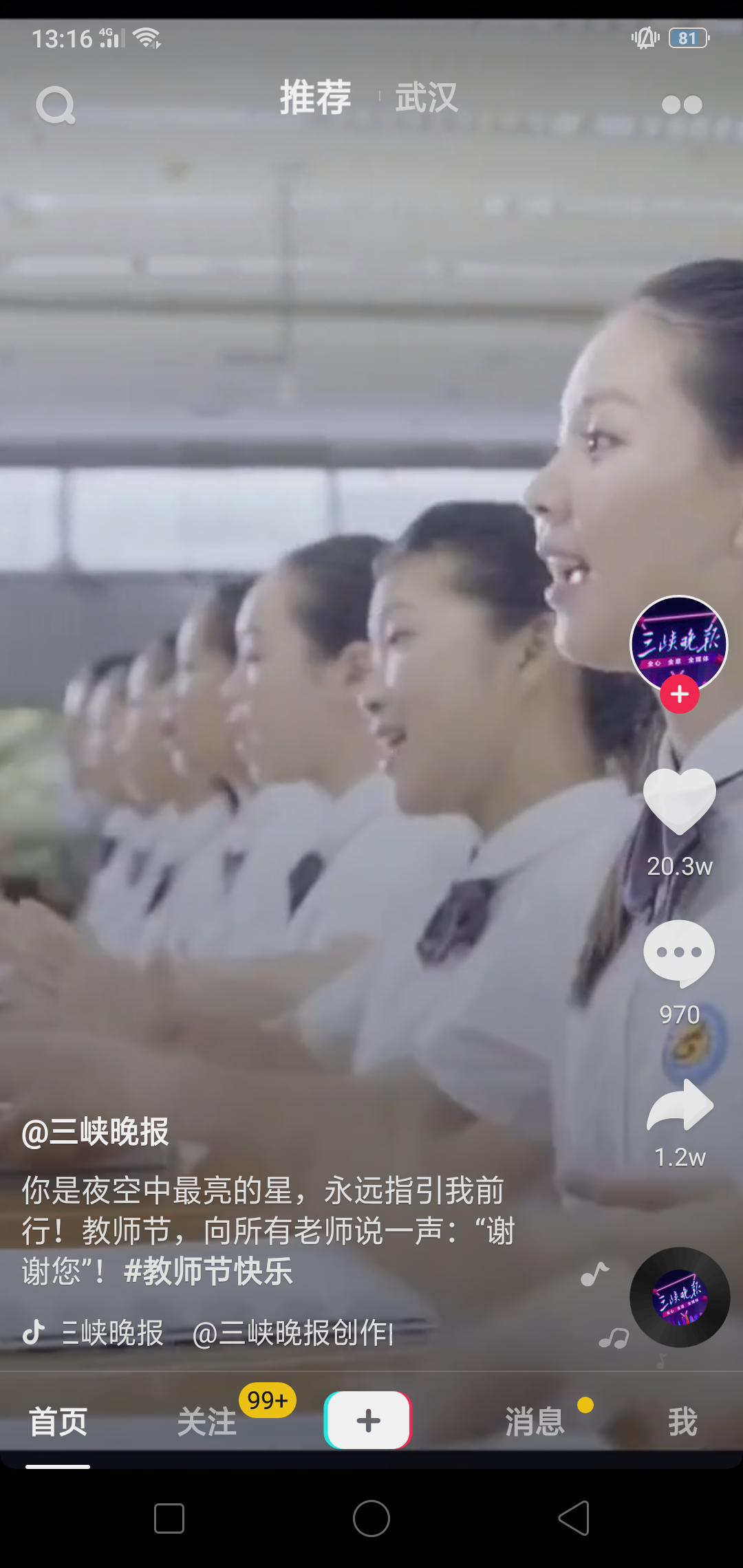Share this video

(x=680, y=1106)
